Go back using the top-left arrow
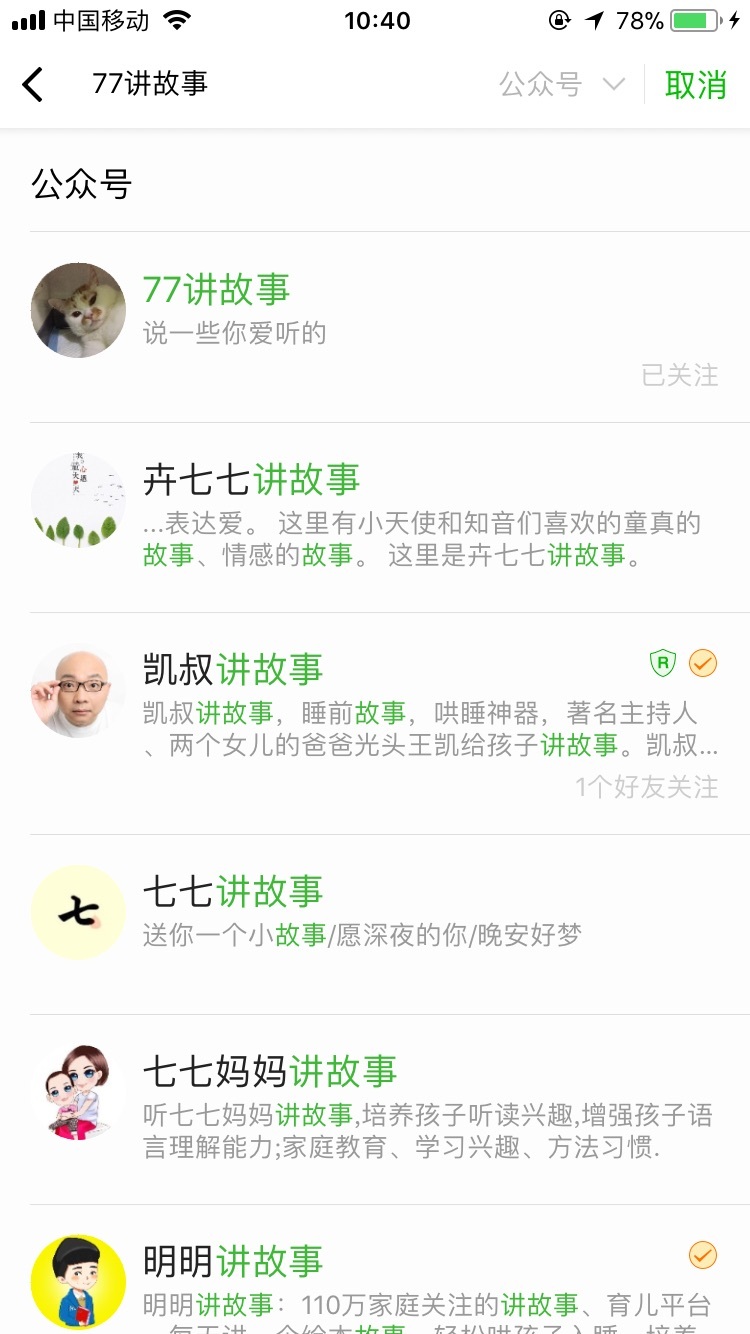 point(34,85)
